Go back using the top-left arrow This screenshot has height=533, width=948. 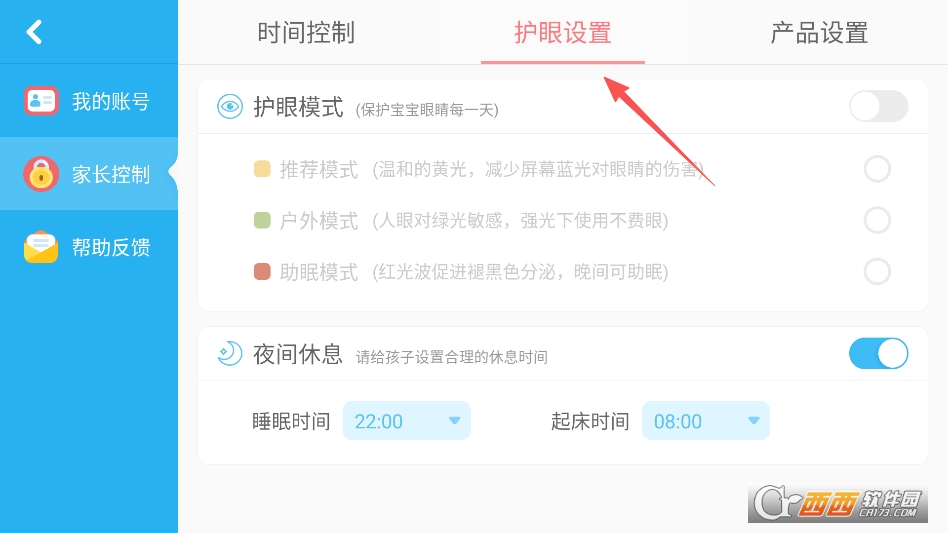point(34,32)
